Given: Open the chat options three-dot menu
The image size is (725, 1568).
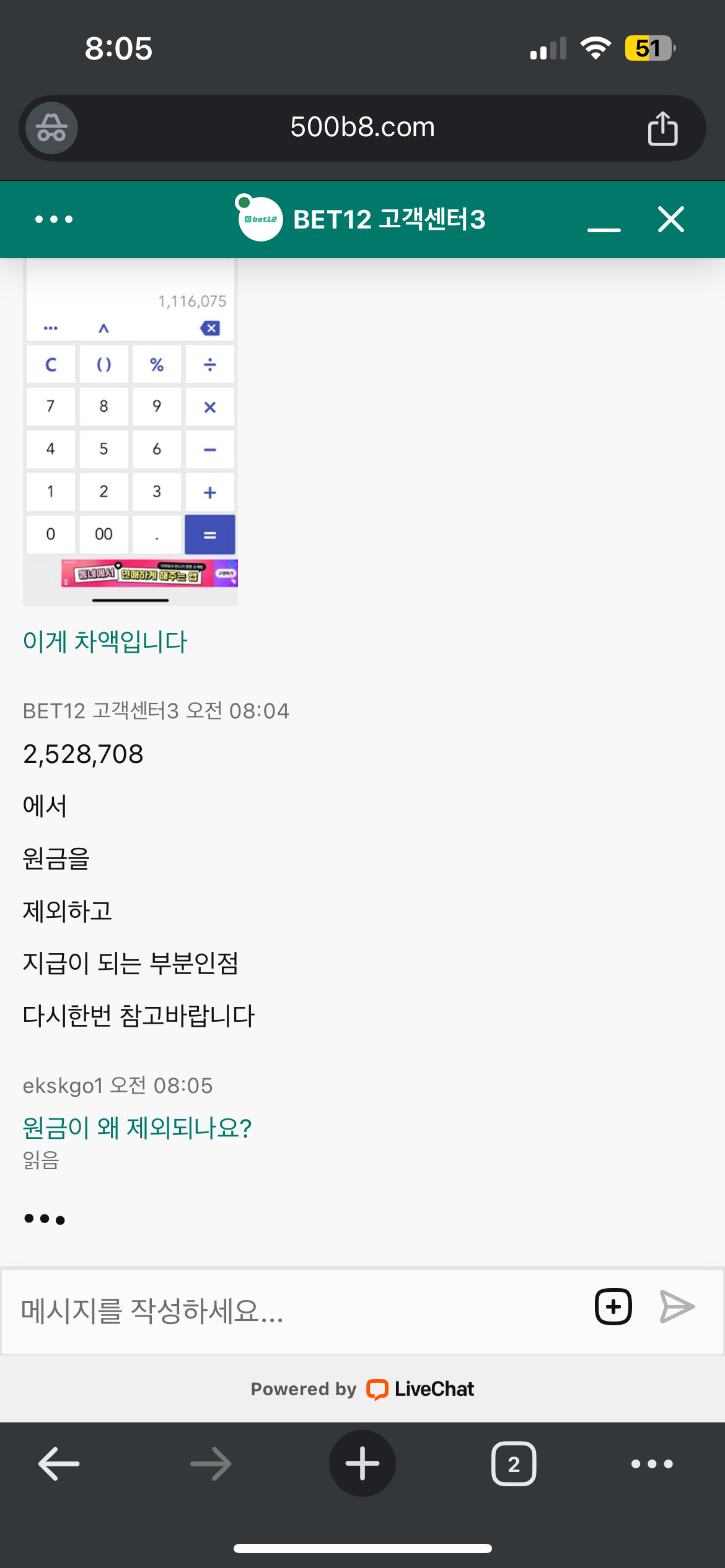Looking at the screenshot, I should (54, 219).
